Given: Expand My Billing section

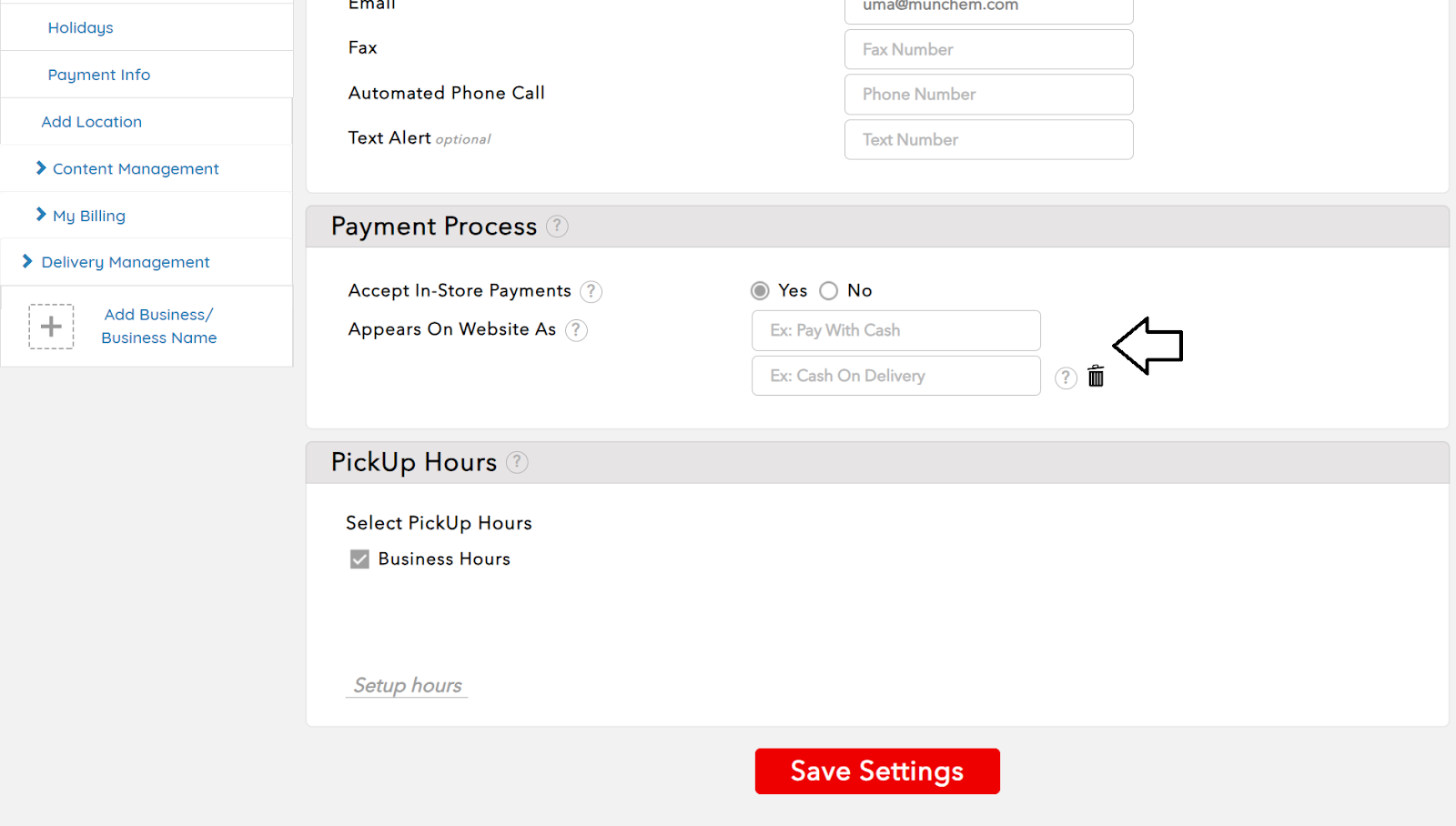Looking at the screenshot, I should click(88, 216).
